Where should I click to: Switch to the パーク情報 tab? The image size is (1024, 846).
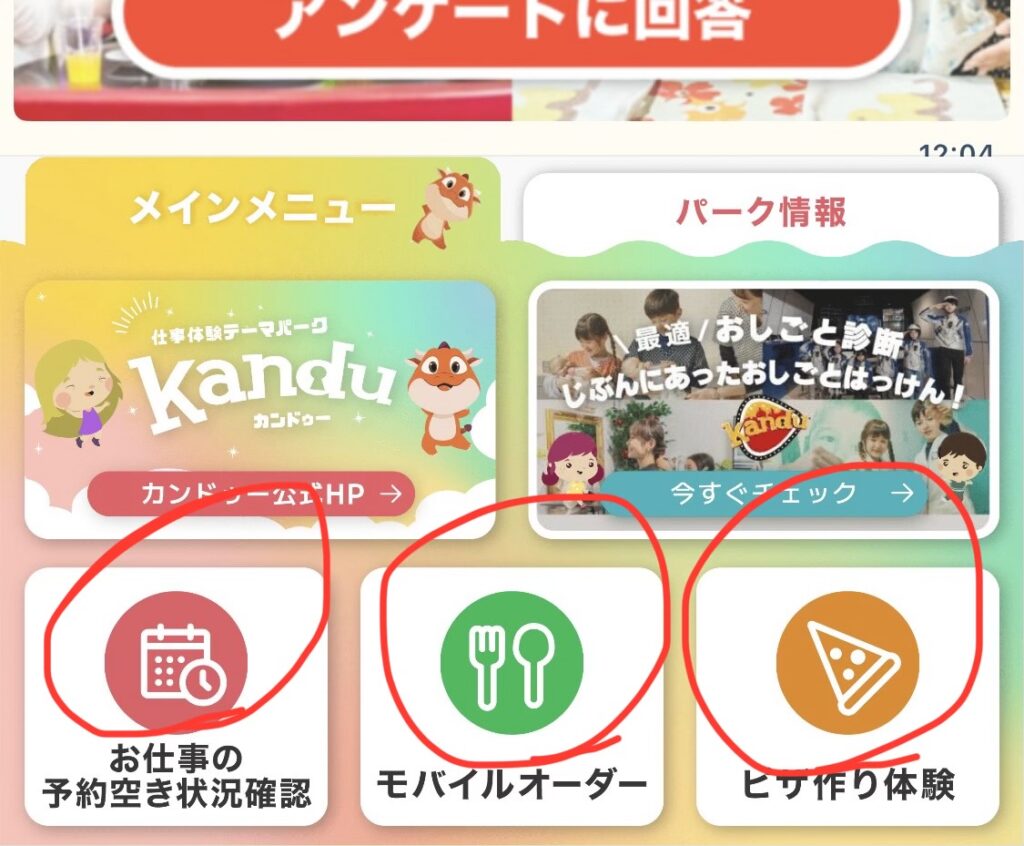[x=761, y=212]
